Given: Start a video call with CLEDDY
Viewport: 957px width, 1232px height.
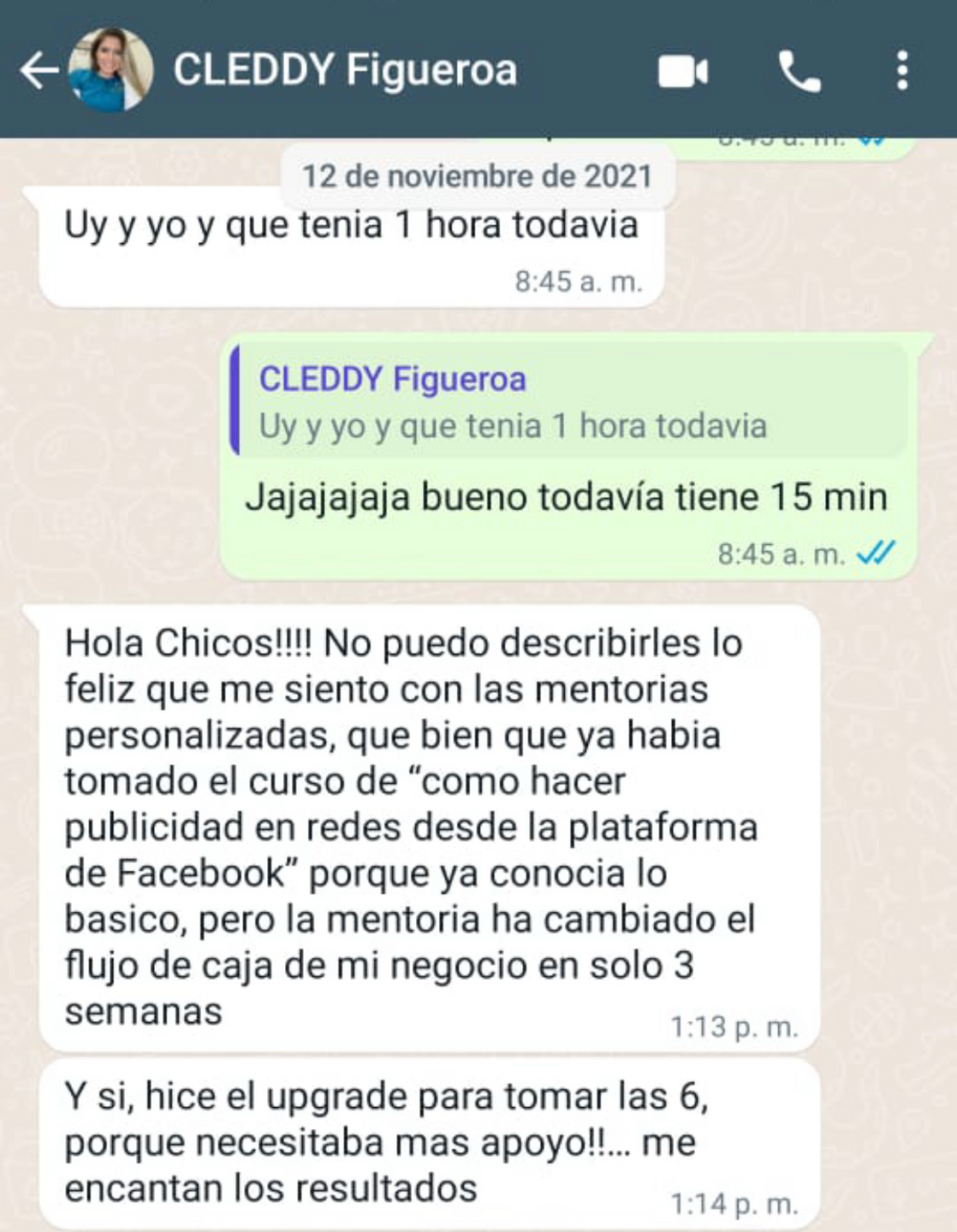Looking at the screenshot, I should click(682, 71).
